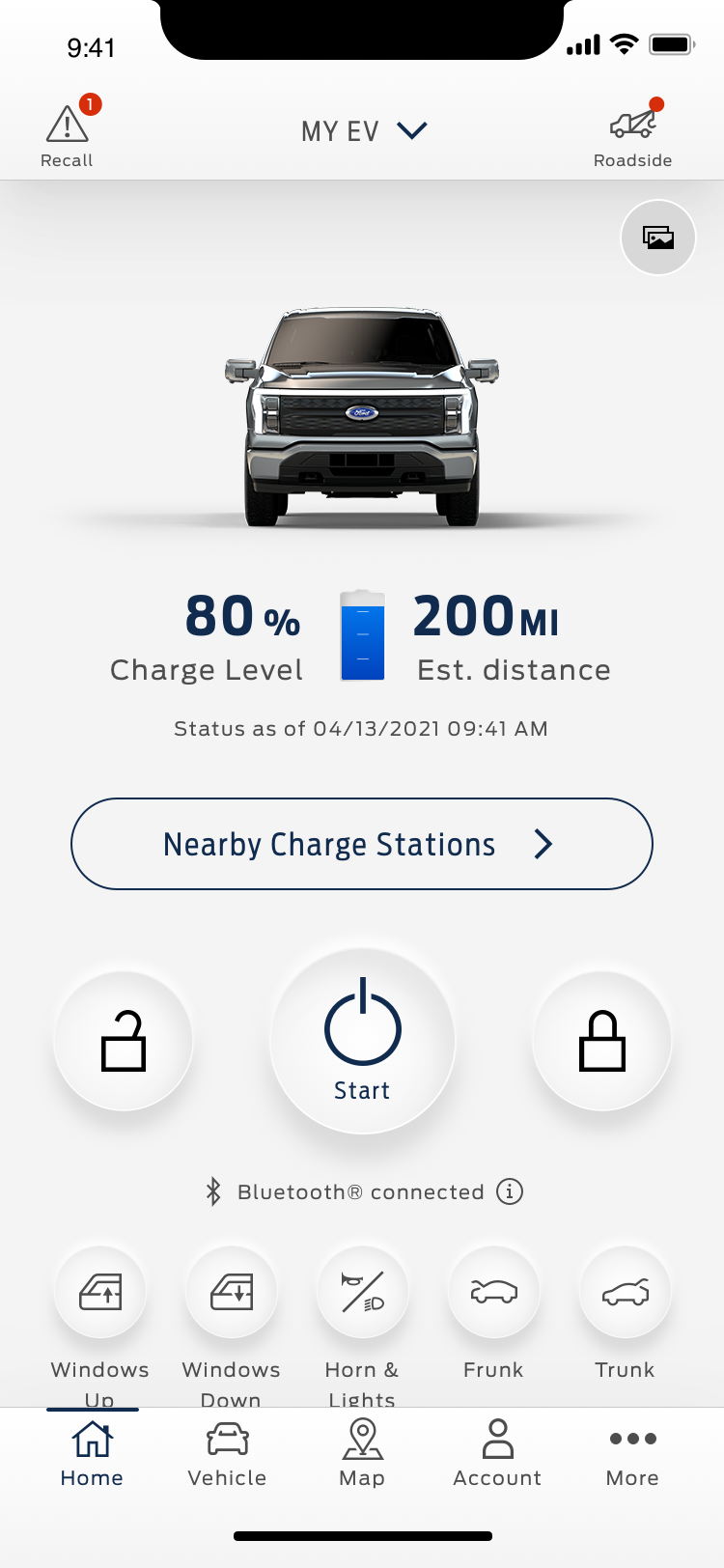Unlock the vehicle doors

pos(124,1041)
